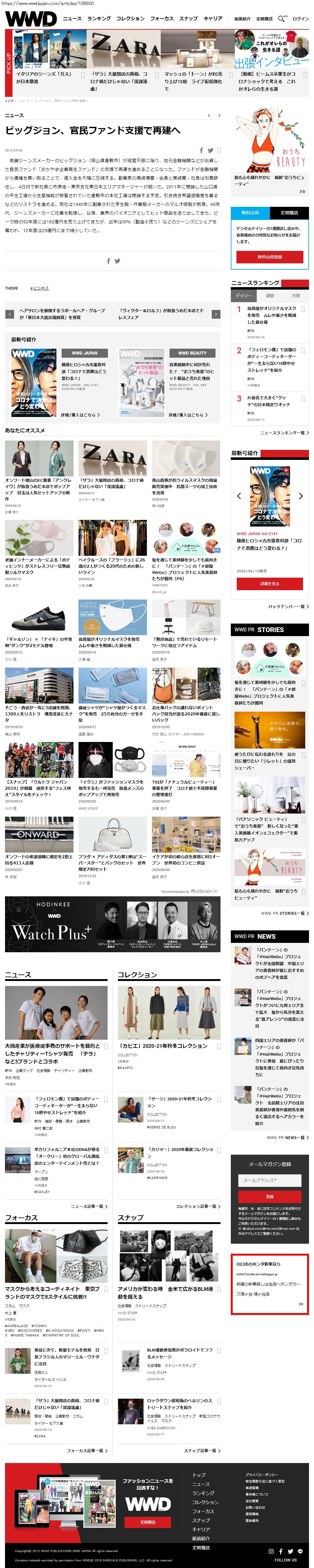Tap ログイン to log in

pyautogui.click(x=301, y=19)
